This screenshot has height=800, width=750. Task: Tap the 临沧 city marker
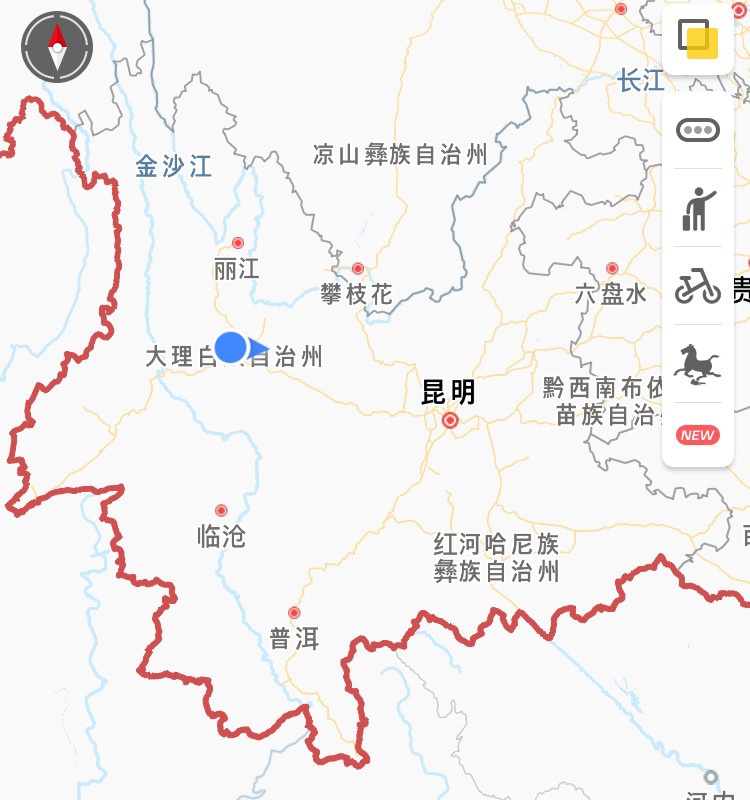click(221, 511)
